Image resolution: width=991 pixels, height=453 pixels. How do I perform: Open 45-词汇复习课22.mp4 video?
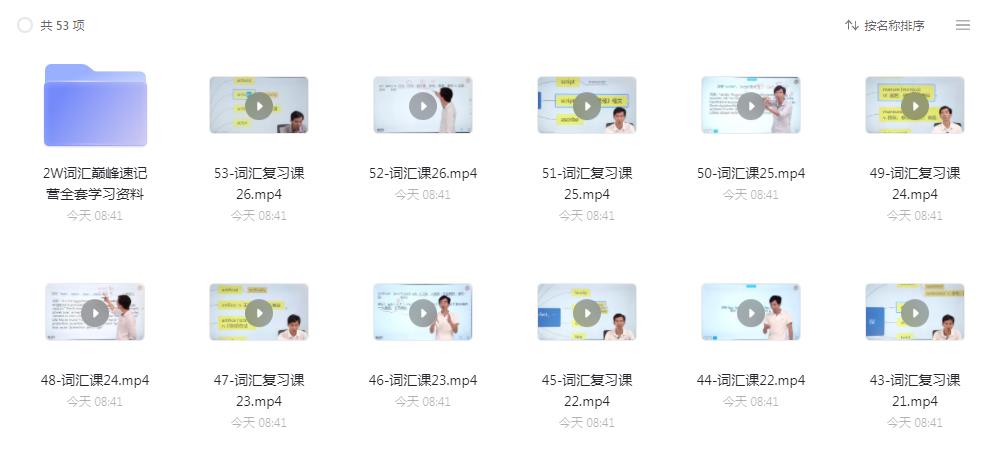tap(587, 312)
